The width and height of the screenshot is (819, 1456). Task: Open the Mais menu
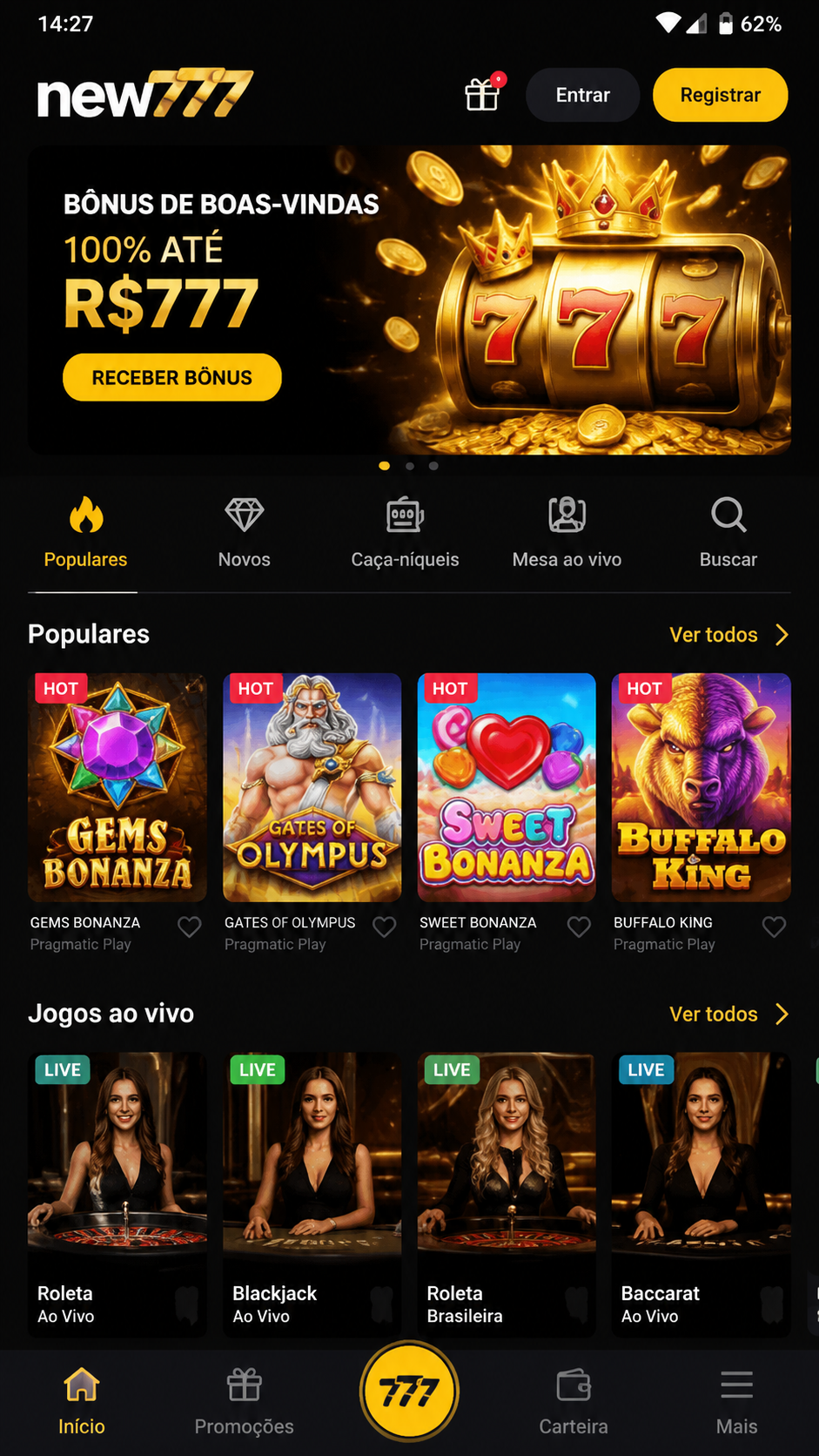(736, 1402)
